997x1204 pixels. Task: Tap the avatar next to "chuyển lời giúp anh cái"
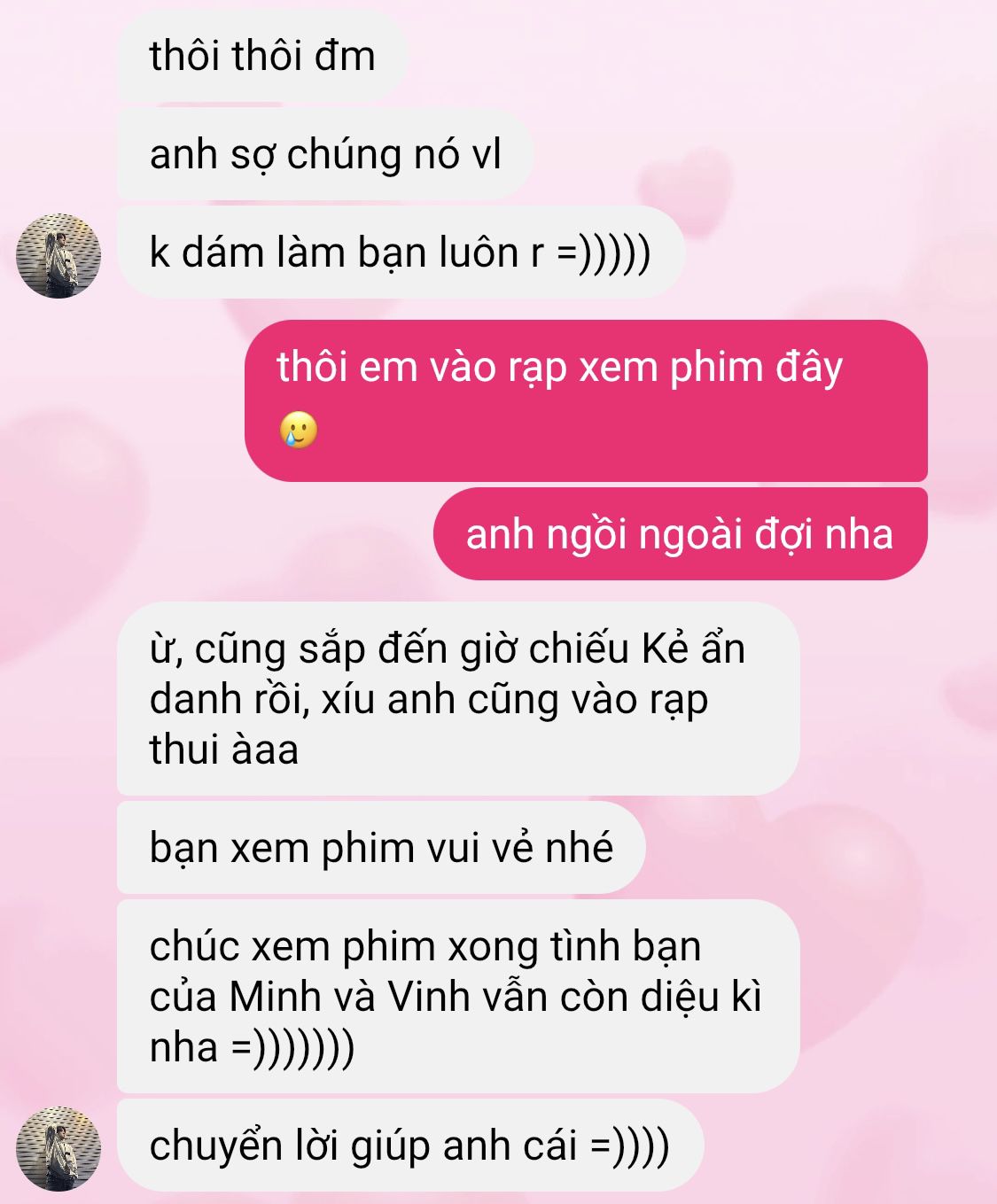pos(58,1148)
